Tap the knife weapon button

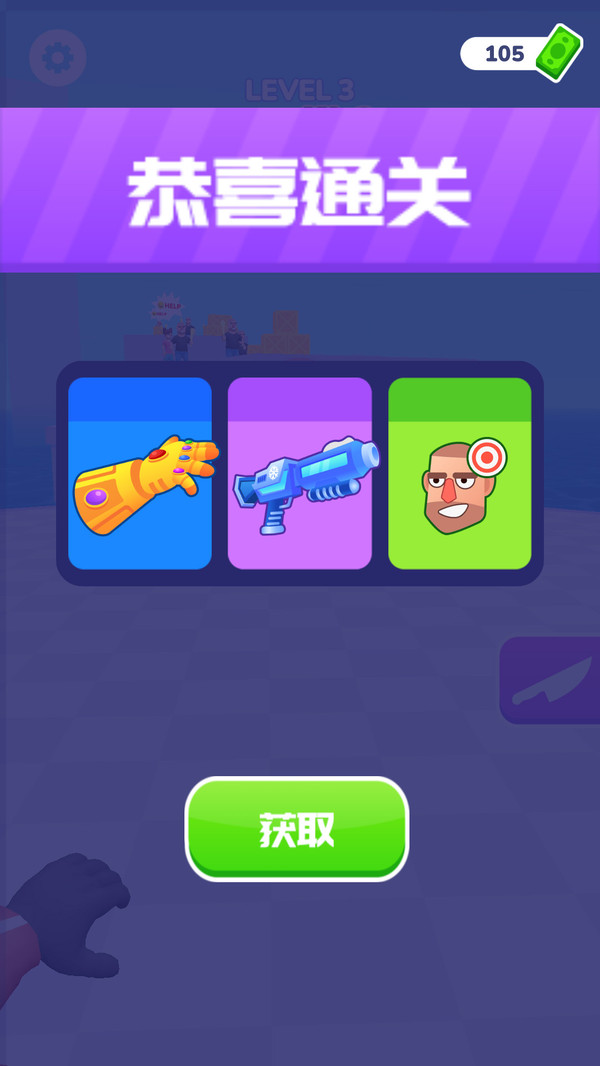552,681
